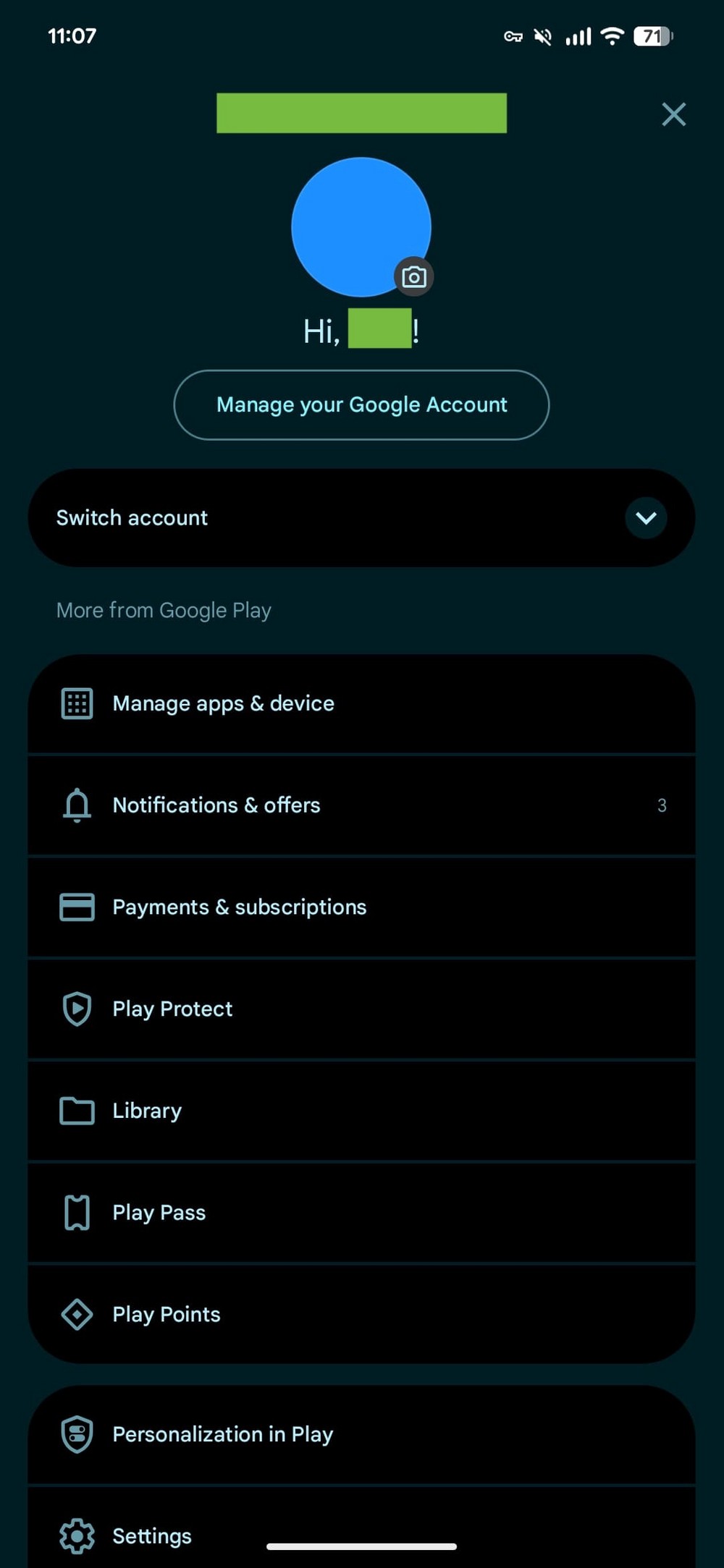The width and height of the screenshot is (724, 1568).
Task: Close the account menu
Action: pos(673,114)
